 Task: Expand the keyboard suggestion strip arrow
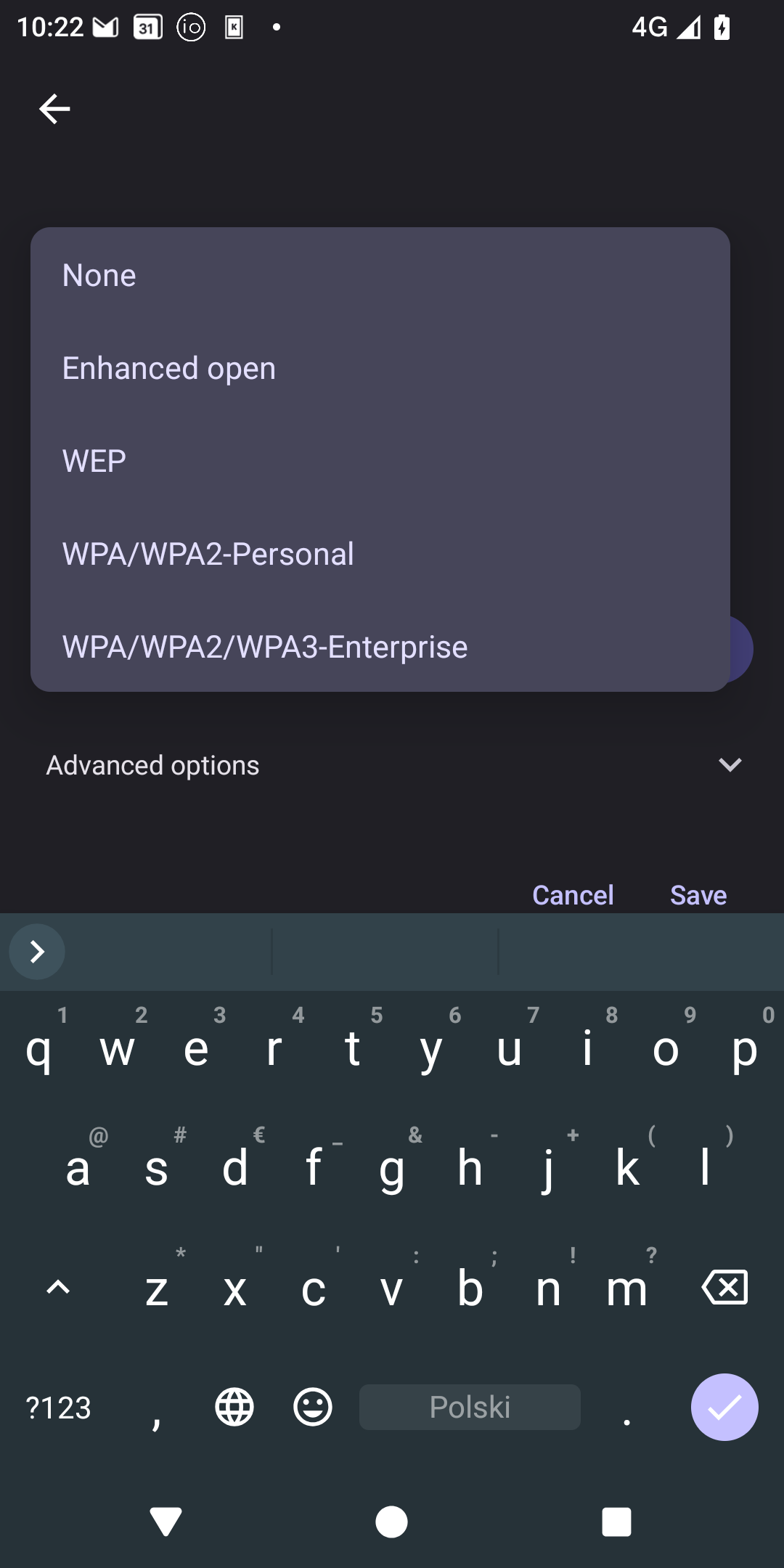click(37, 952)
